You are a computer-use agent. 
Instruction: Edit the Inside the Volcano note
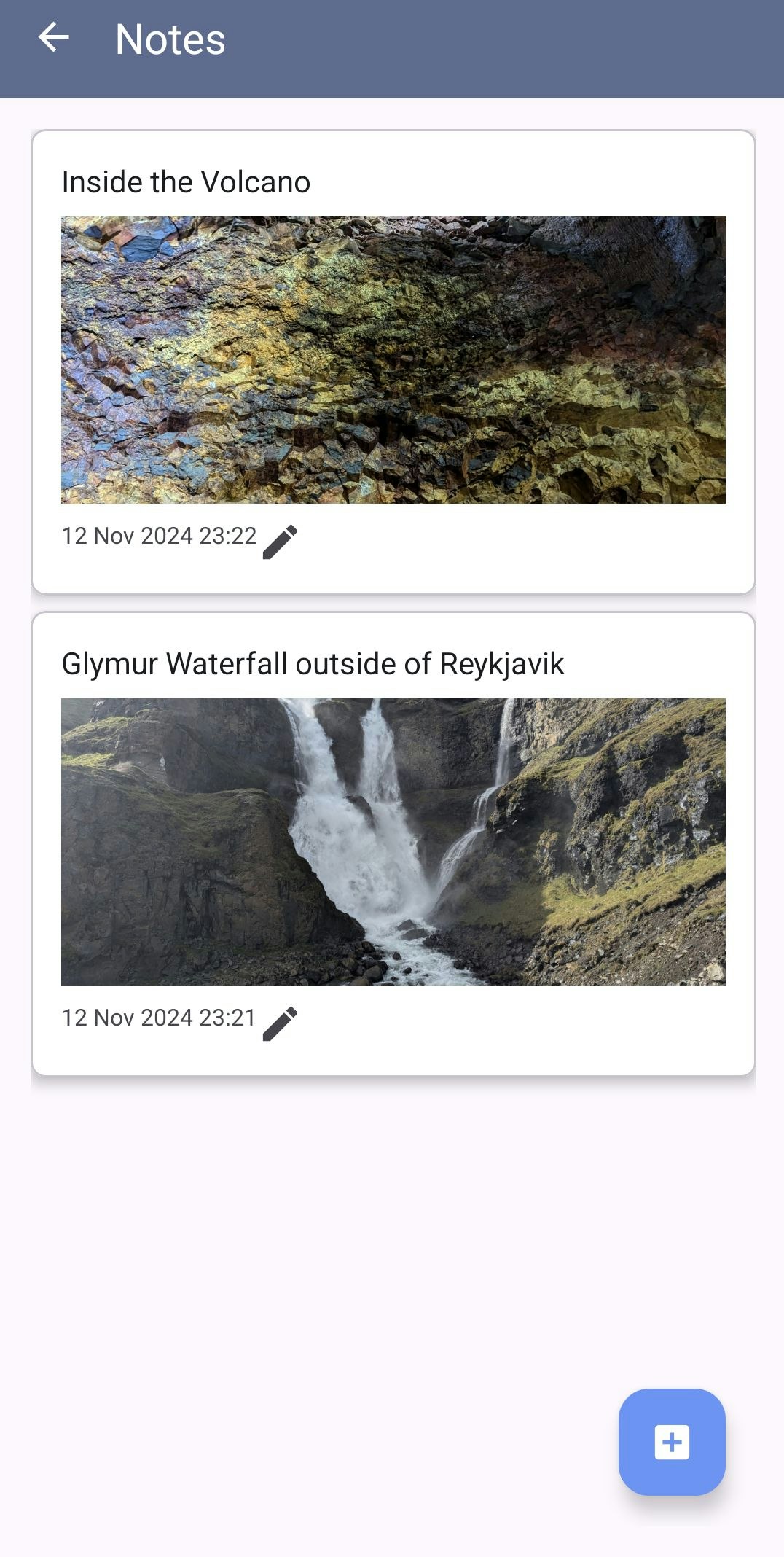(281, 542)
